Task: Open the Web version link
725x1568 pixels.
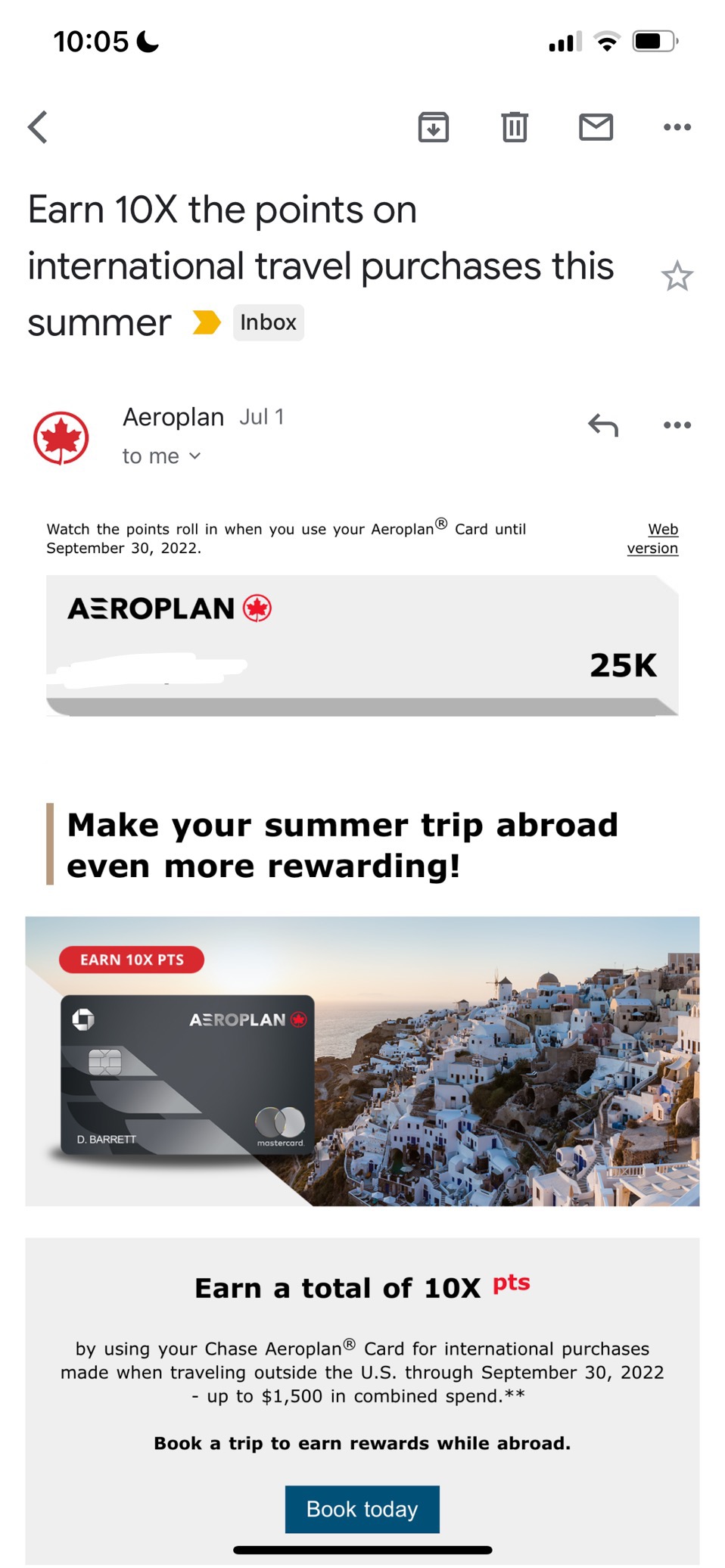Action: tap(653, 539)
